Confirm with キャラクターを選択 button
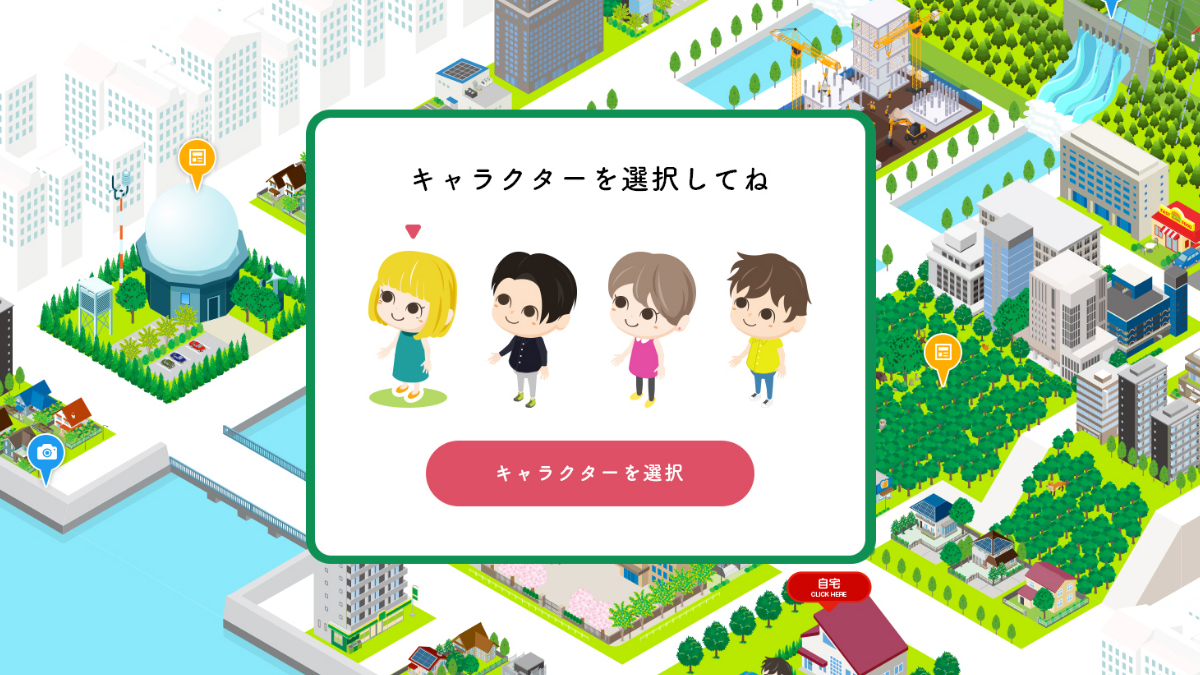 pyautogui.click(x=590, y=473)
